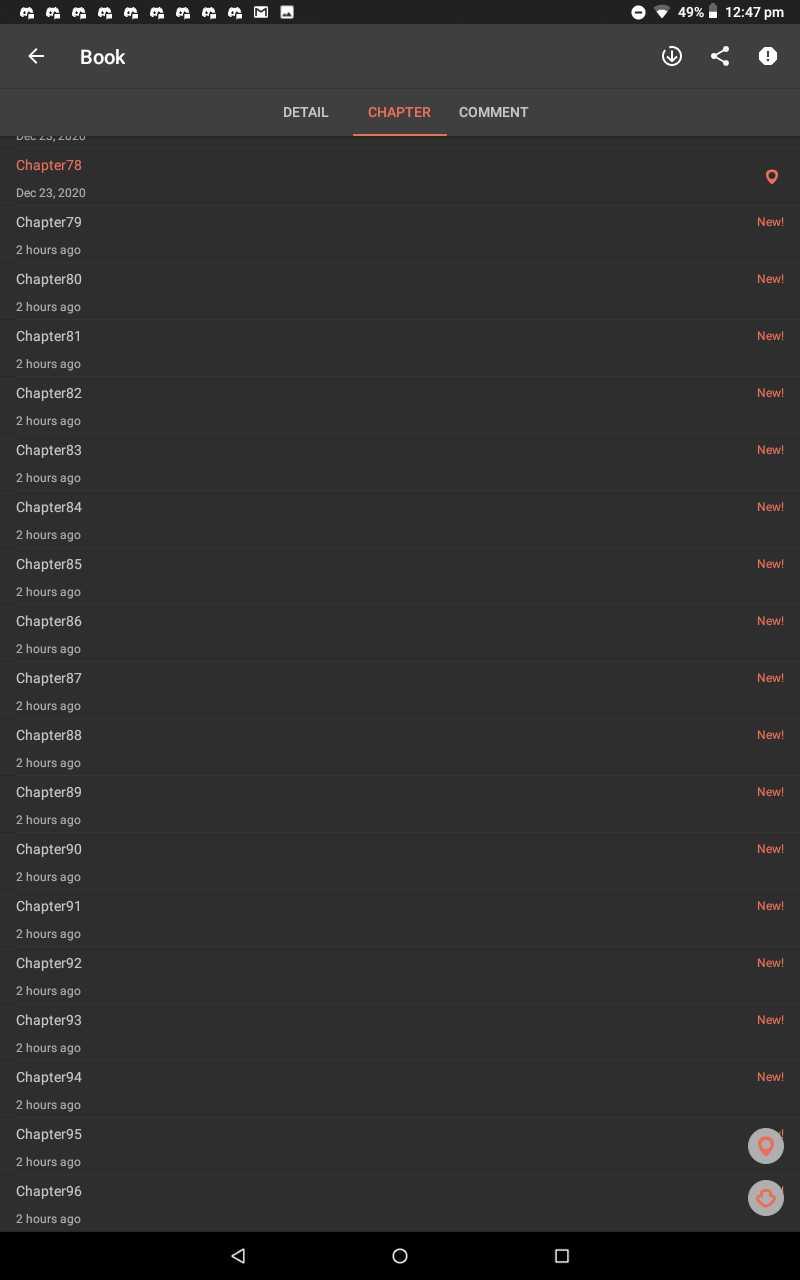The image size is (800, 1280).
Task: Open Chapter82
Action: pos(400,405)
